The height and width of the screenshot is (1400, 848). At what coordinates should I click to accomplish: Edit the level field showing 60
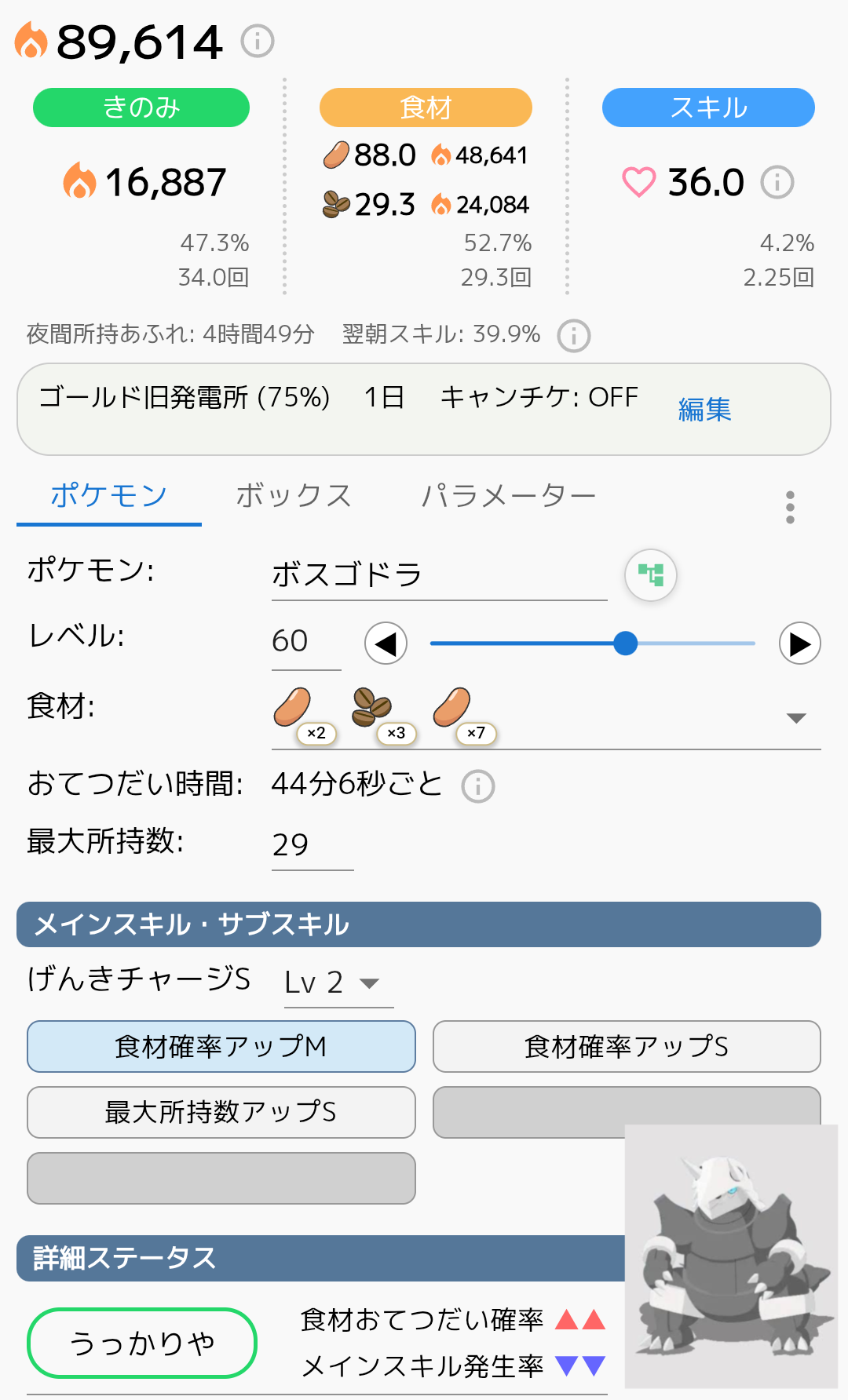(x=306, y=642)
